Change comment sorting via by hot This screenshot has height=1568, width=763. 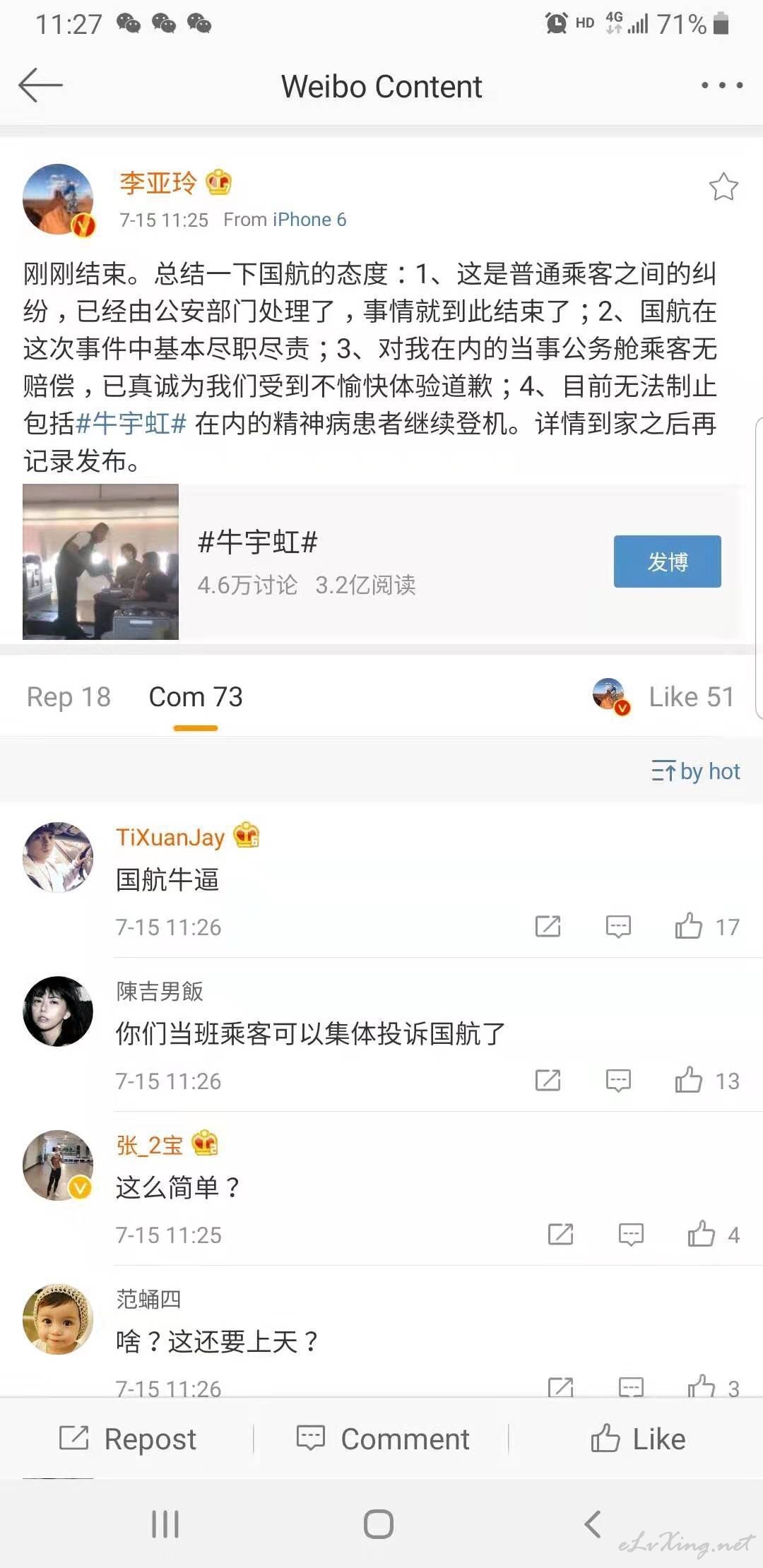click(696, 771)
